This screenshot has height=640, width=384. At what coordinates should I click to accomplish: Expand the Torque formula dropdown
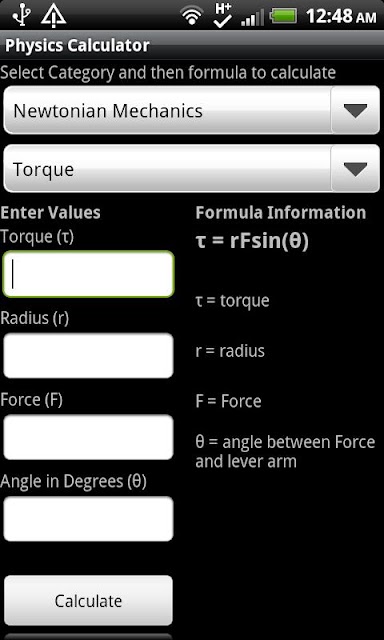pyautogui.click(x=191, y=169)
